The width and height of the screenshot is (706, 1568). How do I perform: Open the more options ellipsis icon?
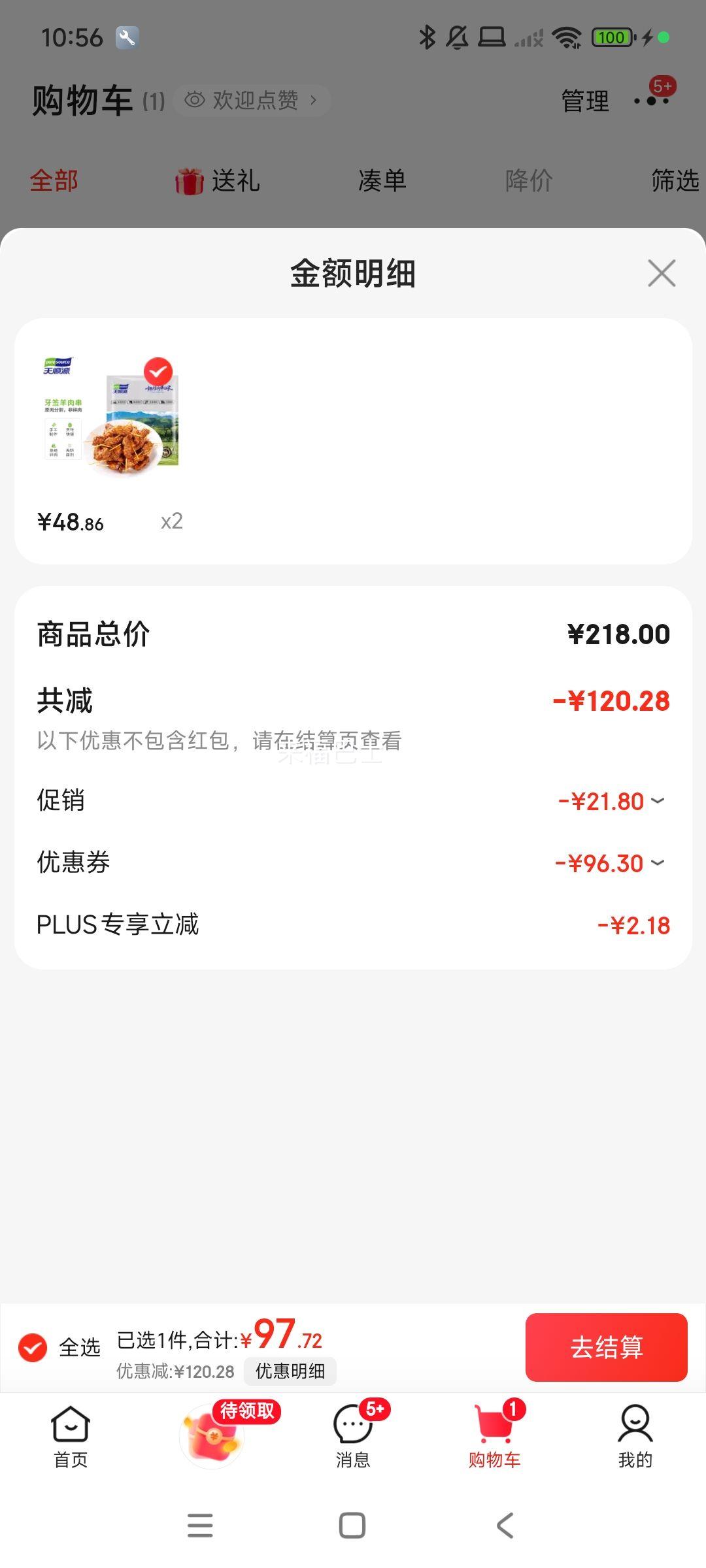[652, 101]
